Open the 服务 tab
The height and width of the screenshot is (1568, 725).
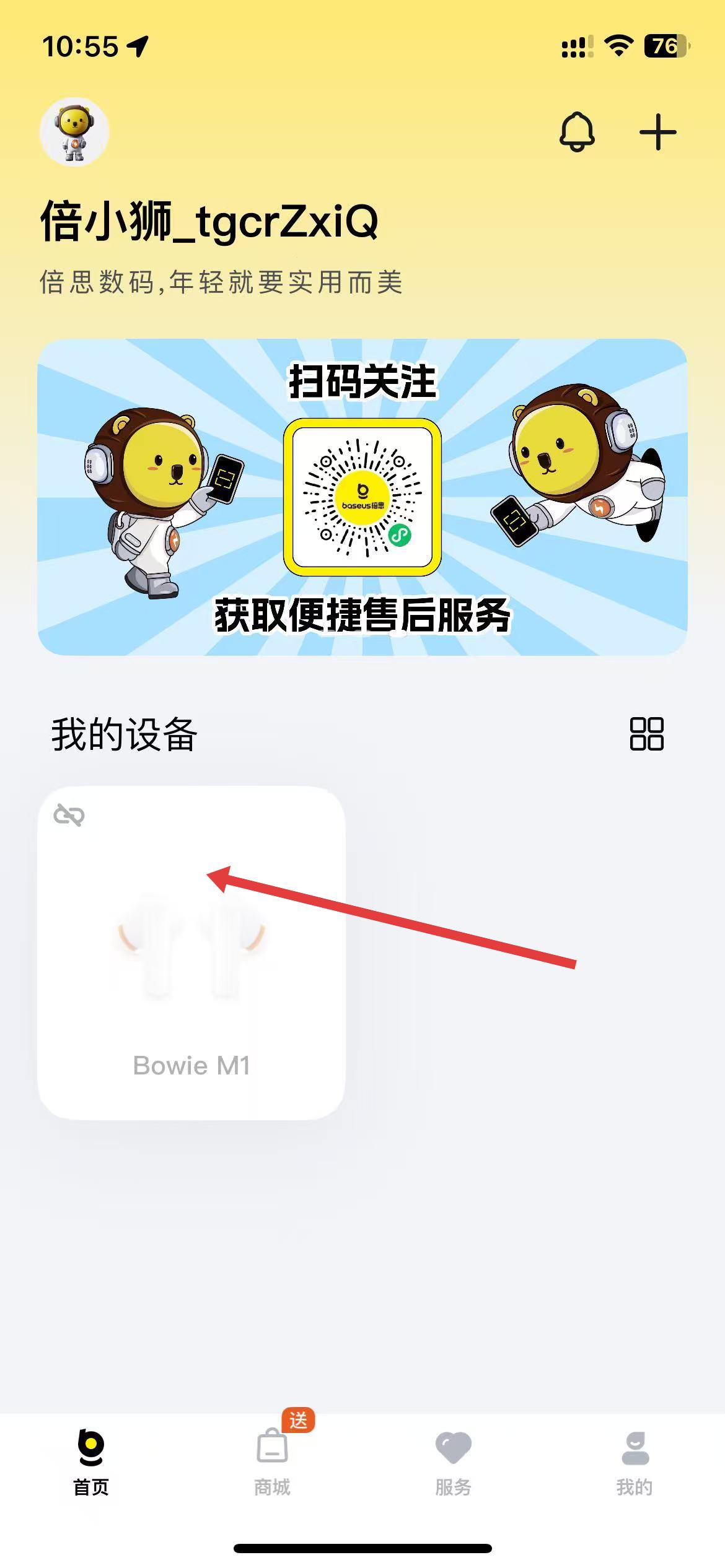(x=453, y=1460)
